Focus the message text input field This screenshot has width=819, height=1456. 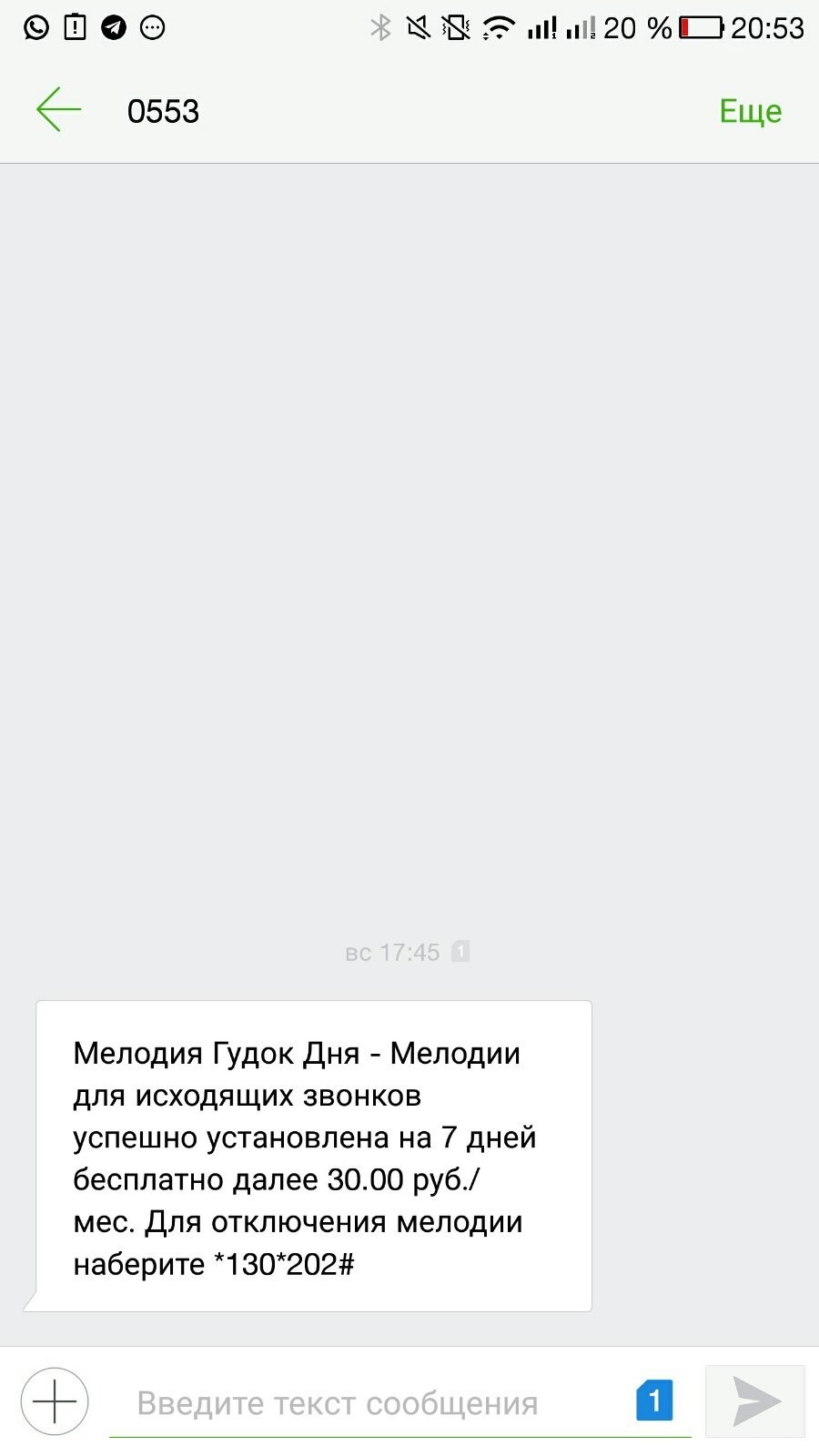[364, 1403]
